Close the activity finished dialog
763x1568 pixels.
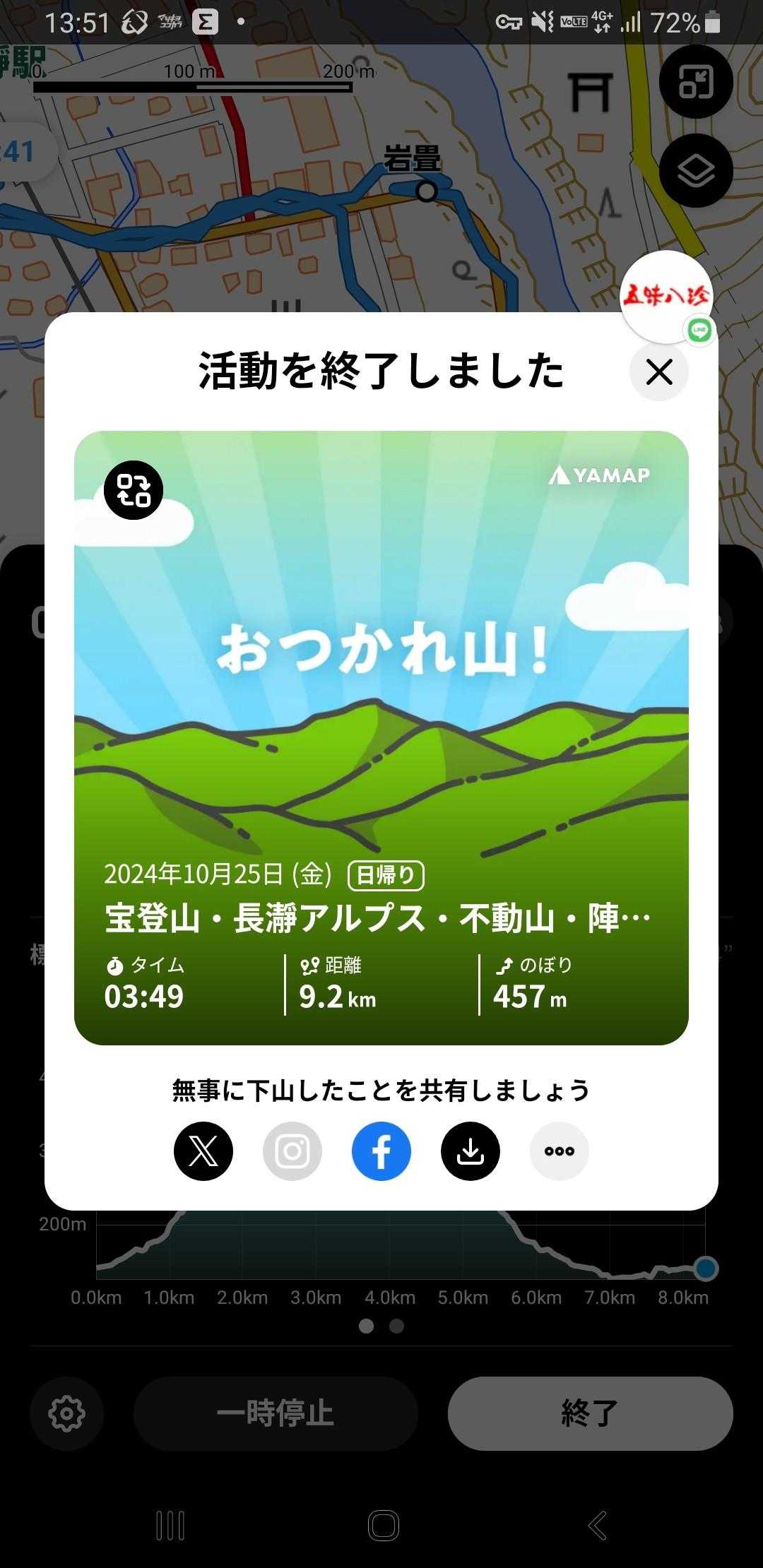coord(659,372)
